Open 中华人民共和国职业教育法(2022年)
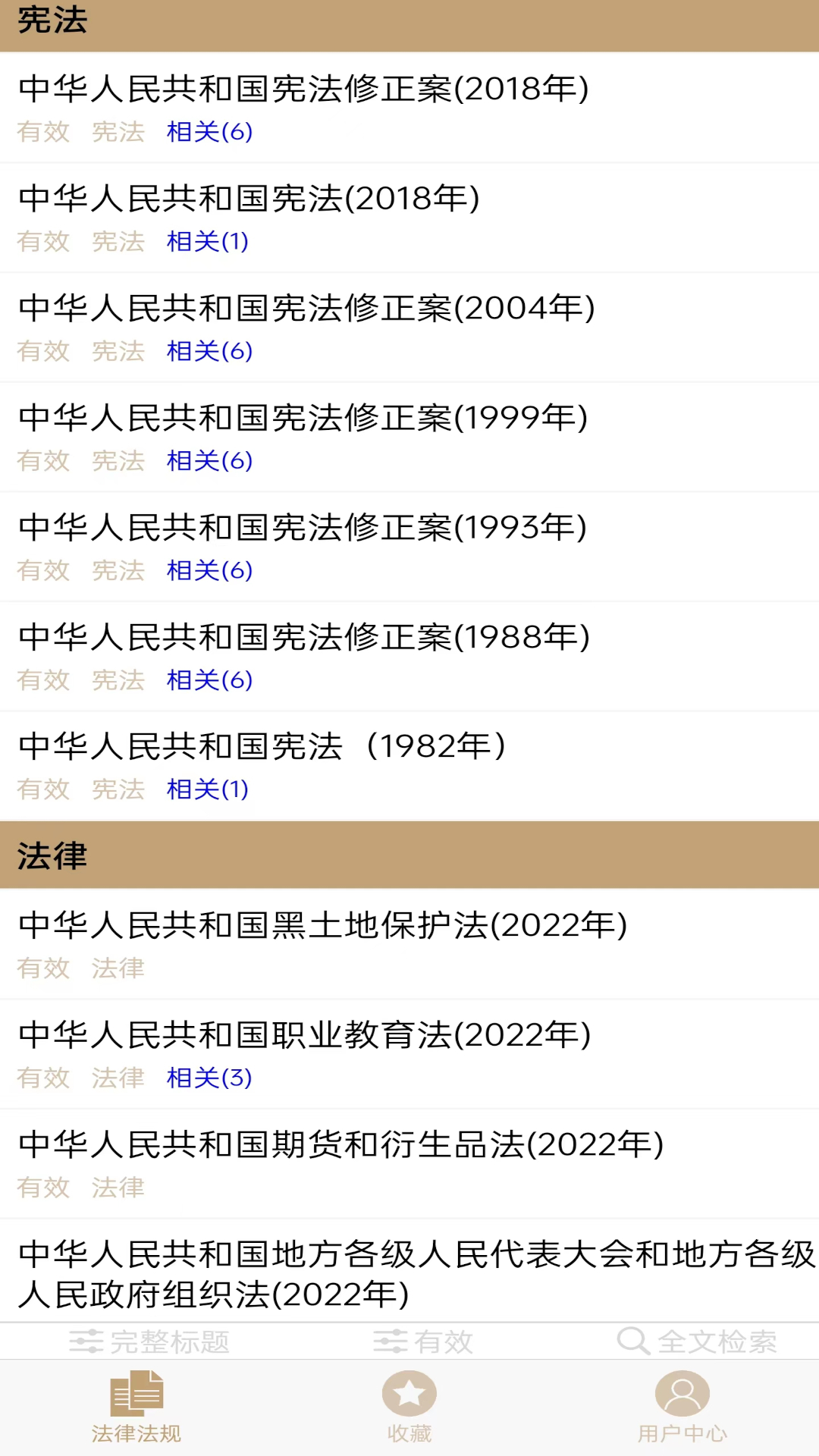The height and width of the screenshot is (1456, 819). pyautogui.click(x=304, y=1035)
